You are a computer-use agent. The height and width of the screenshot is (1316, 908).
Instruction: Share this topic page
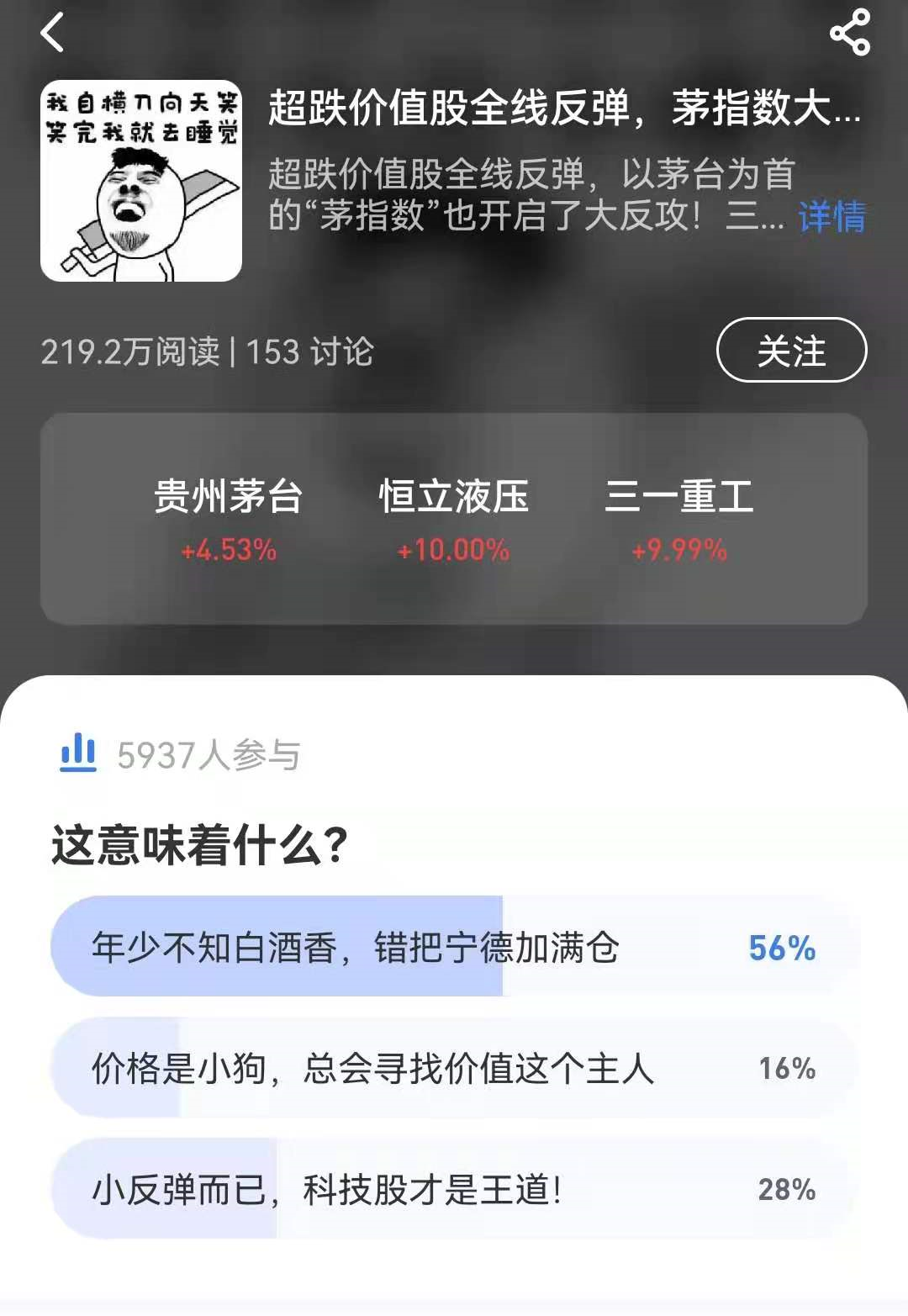[849, 34]
